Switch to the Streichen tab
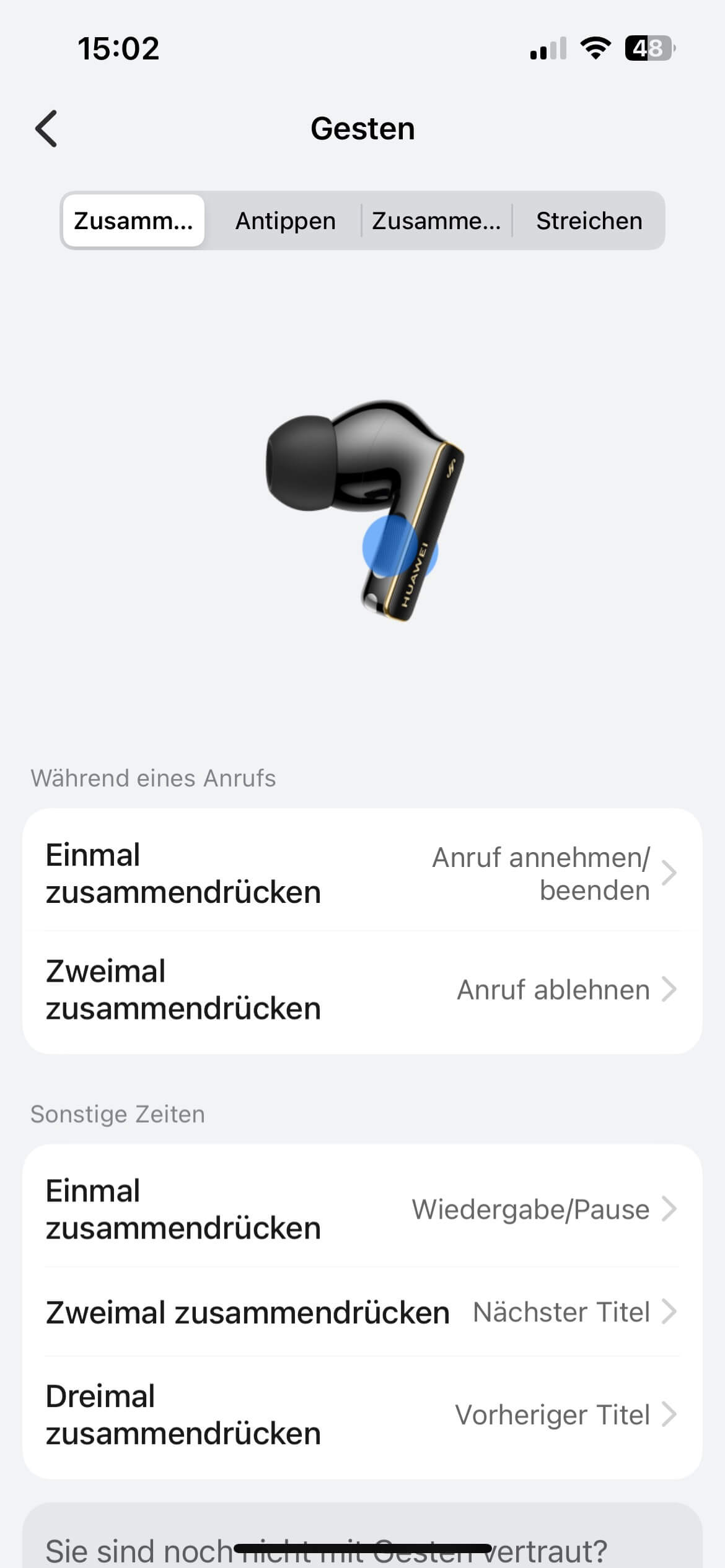The image size is (725, 1568). point(589,221)
